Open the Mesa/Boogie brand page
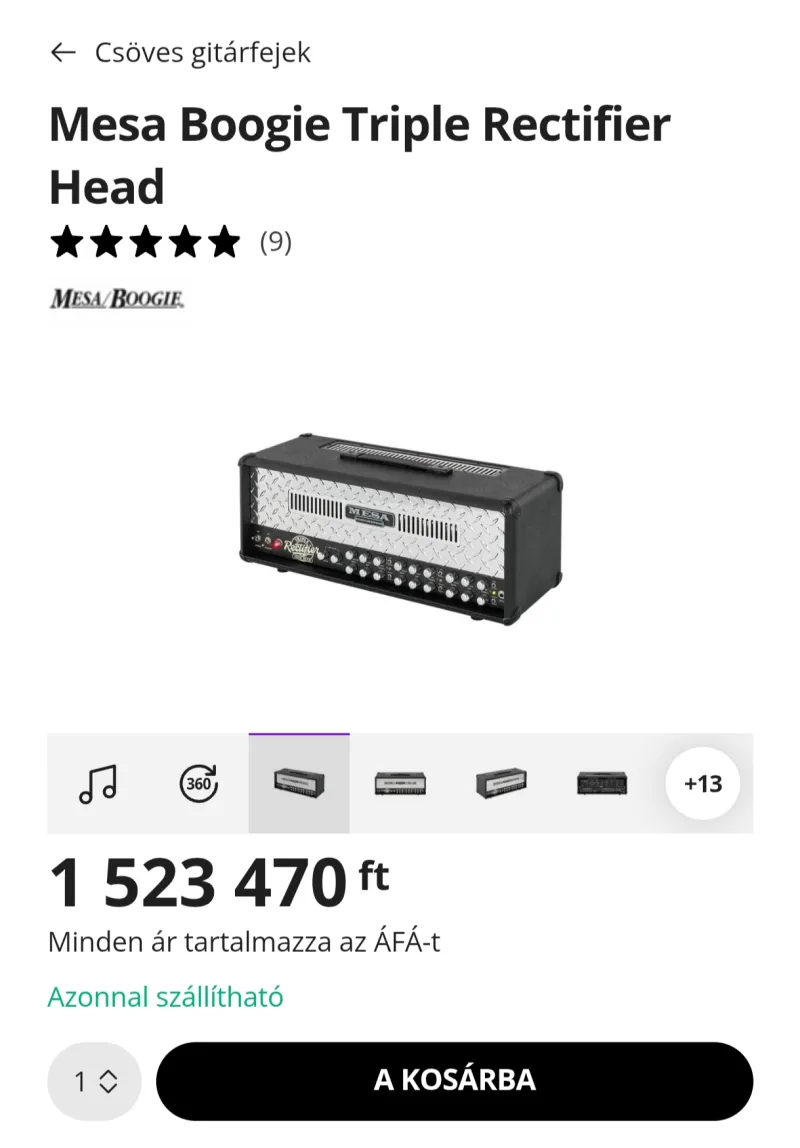Viewport: 800px width, 1148px height. coord(117,298)
